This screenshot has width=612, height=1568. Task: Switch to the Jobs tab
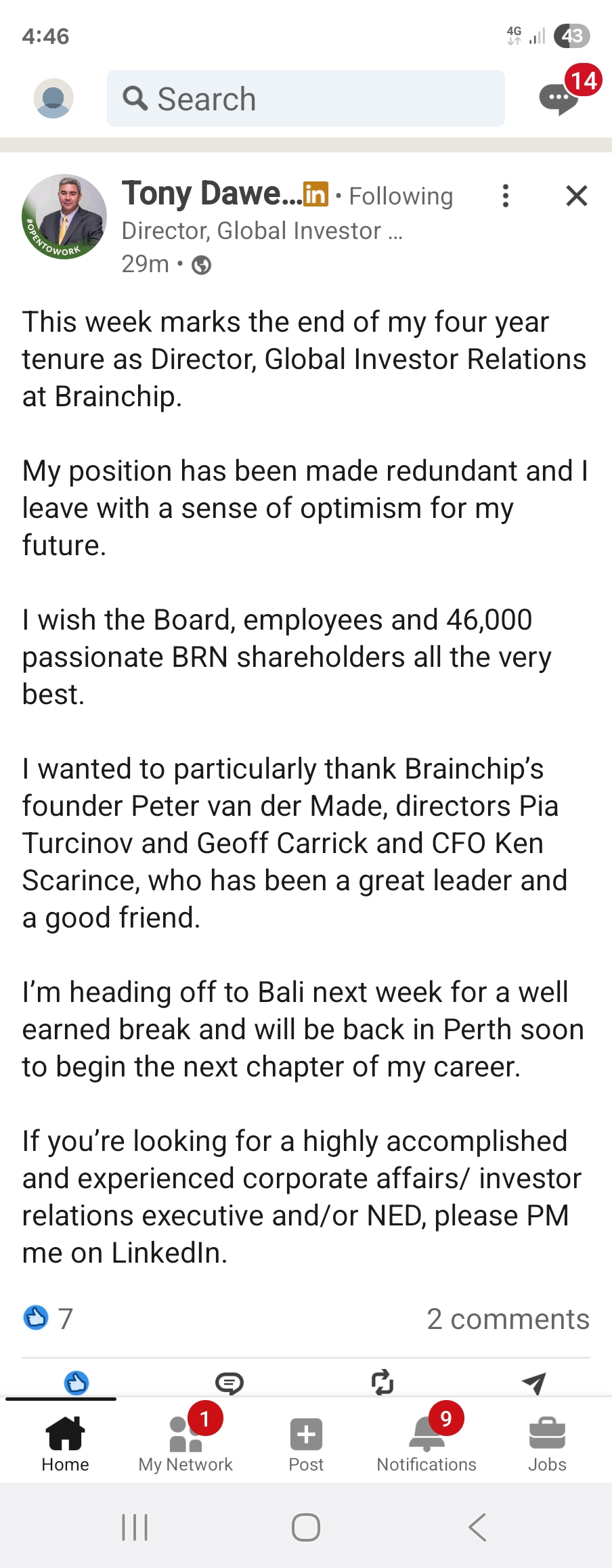pos(547,1443)
